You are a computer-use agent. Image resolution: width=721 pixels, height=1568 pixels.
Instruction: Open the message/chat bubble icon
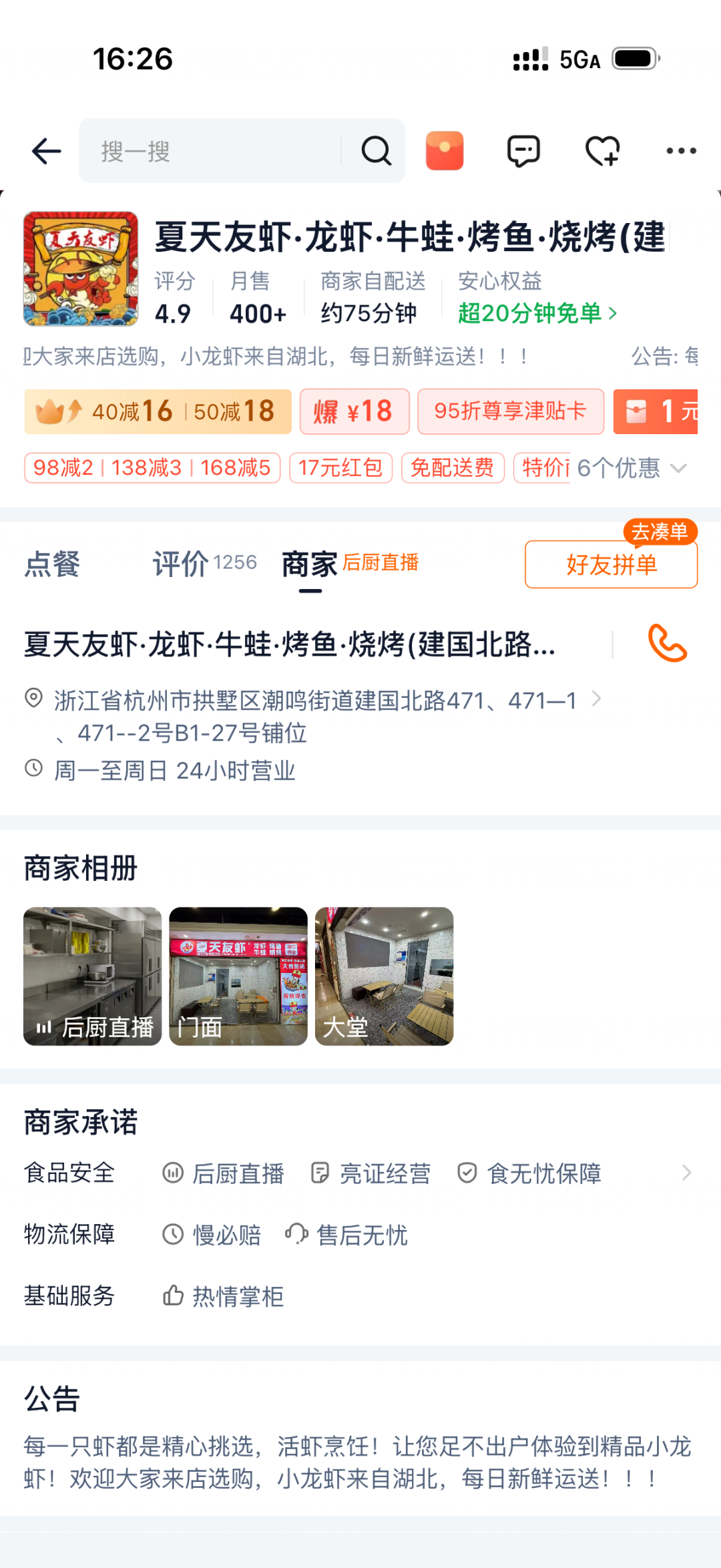pyautogui.click(x=523, y=150)
